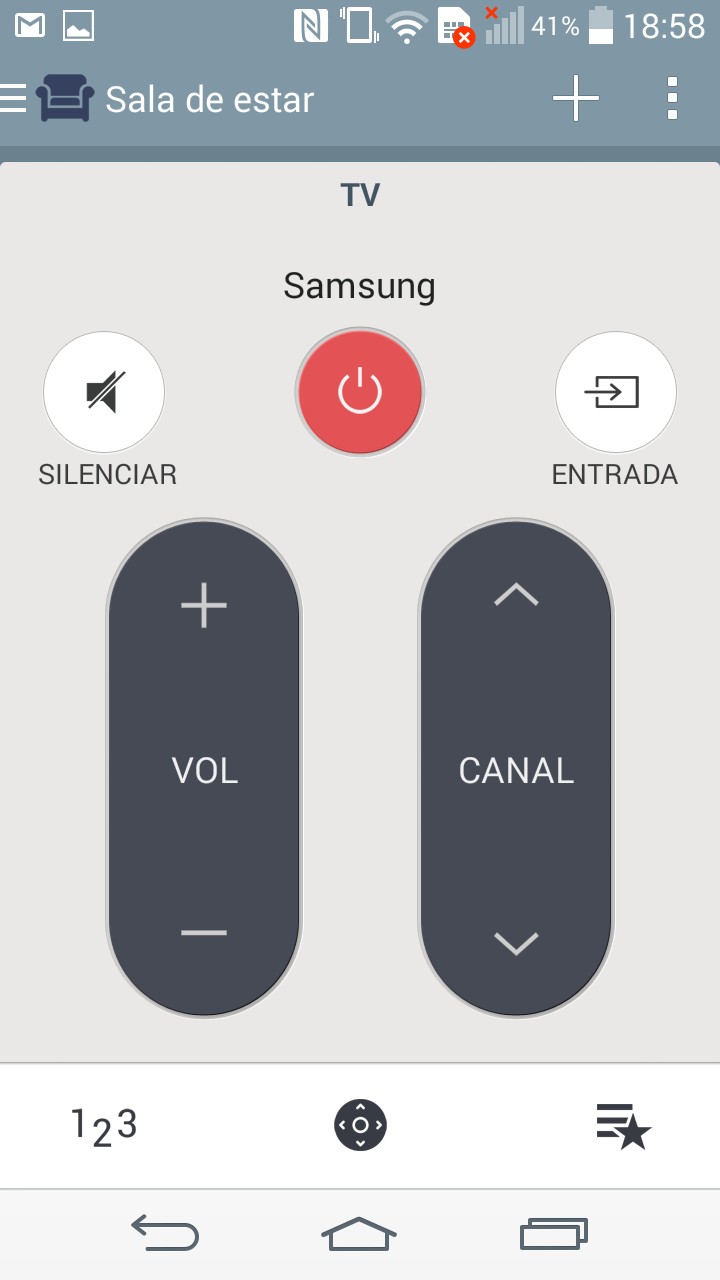The width and height of the screenshot is (720, 1280).
Task: Increase volume with the plus button
Action: tap(204, 606)
